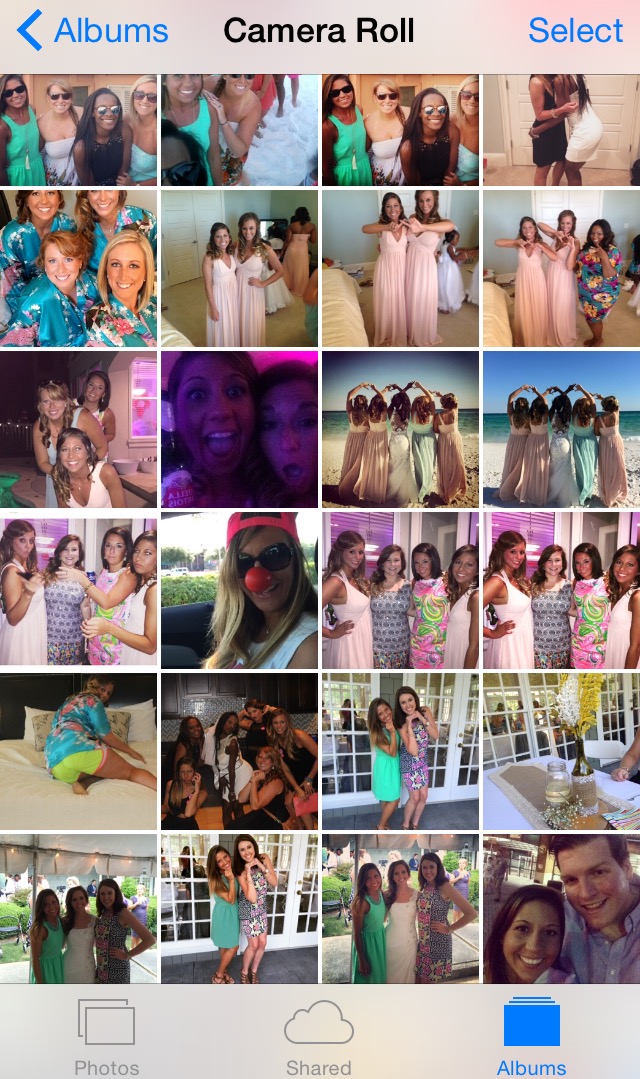Go back to Albums
This screenshot has width=640, height=1079.
coord(92,31)
